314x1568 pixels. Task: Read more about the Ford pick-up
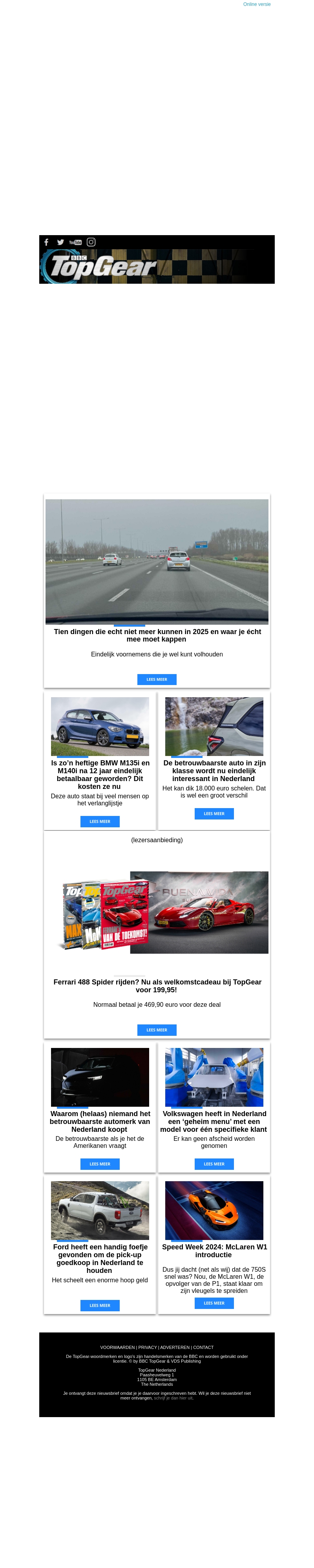100,1305
